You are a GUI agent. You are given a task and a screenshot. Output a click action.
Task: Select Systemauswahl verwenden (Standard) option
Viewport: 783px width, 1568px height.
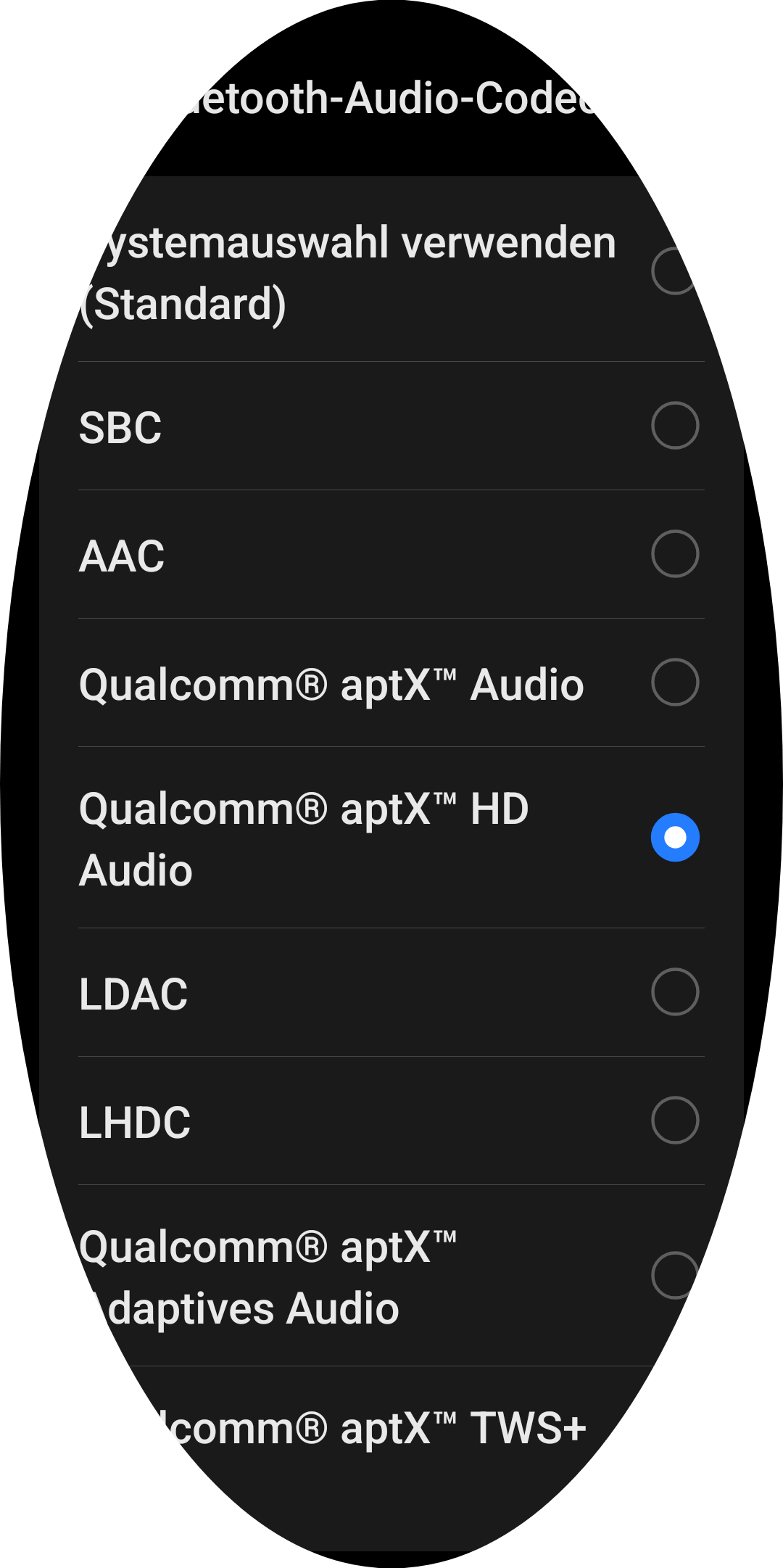[391, 272]
